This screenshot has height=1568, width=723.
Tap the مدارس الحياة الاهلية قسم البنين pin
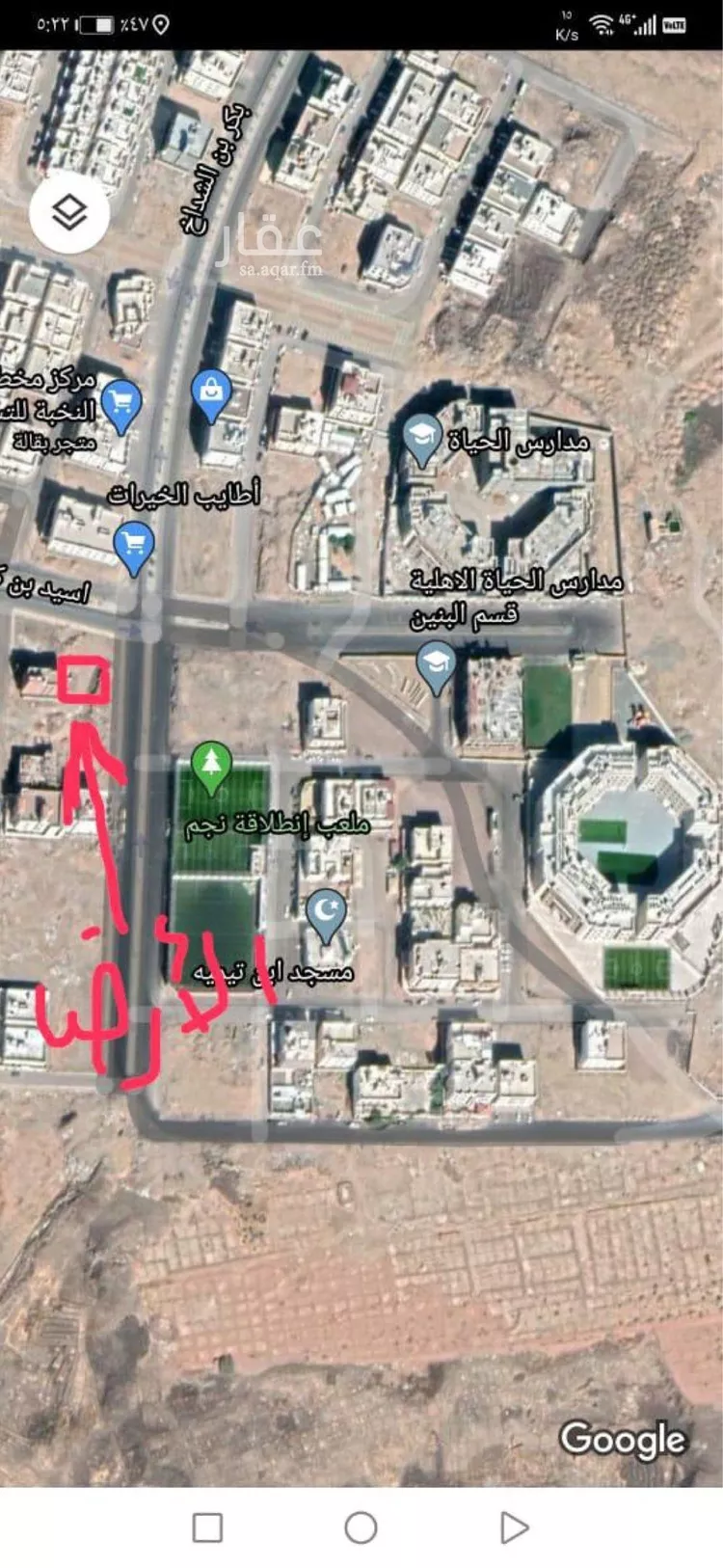pos(436,664)
